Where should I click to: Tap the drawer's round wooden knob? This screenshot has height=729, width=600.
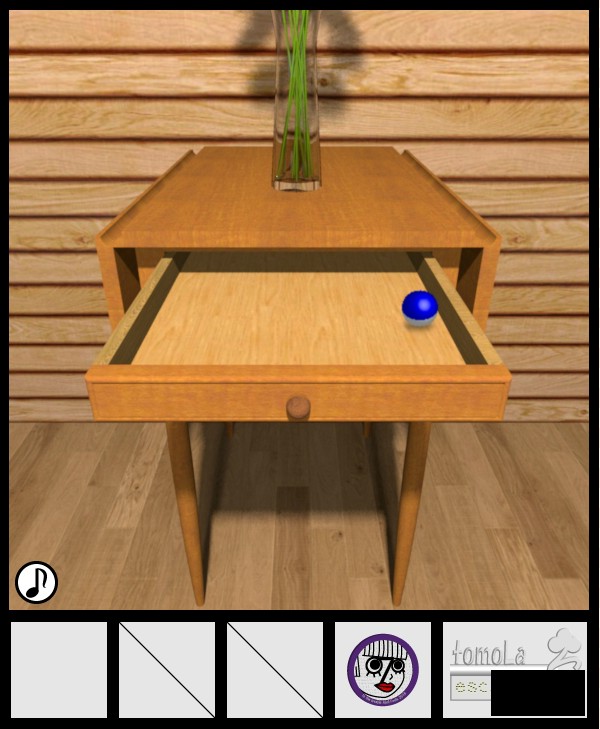click(298, 408)
